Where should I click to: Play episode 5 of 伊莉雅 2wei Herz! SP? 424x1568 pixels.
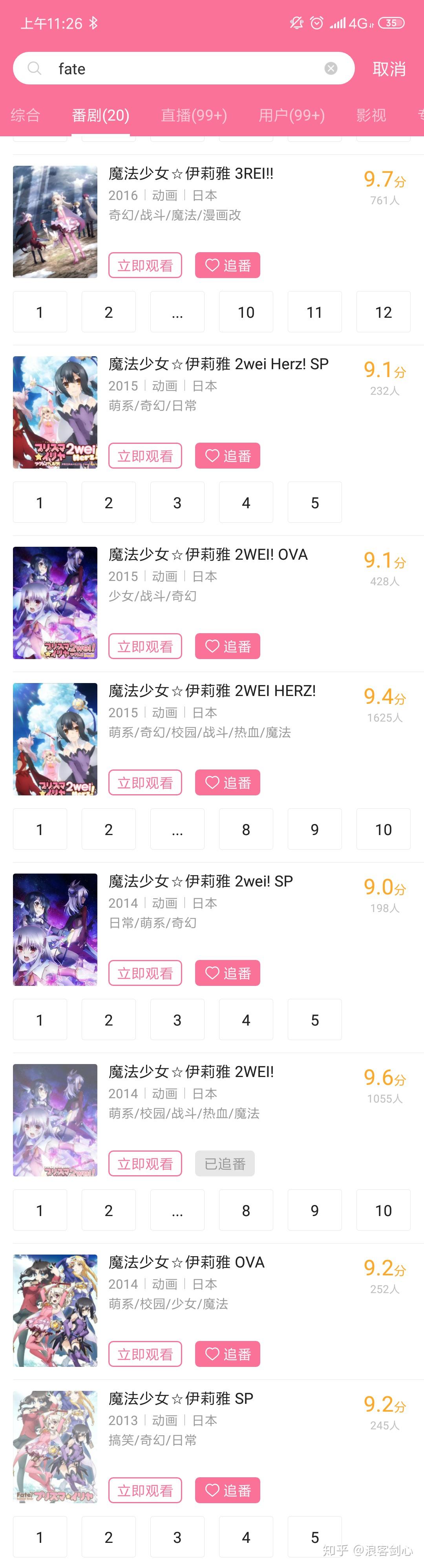[x=314, y=503]
